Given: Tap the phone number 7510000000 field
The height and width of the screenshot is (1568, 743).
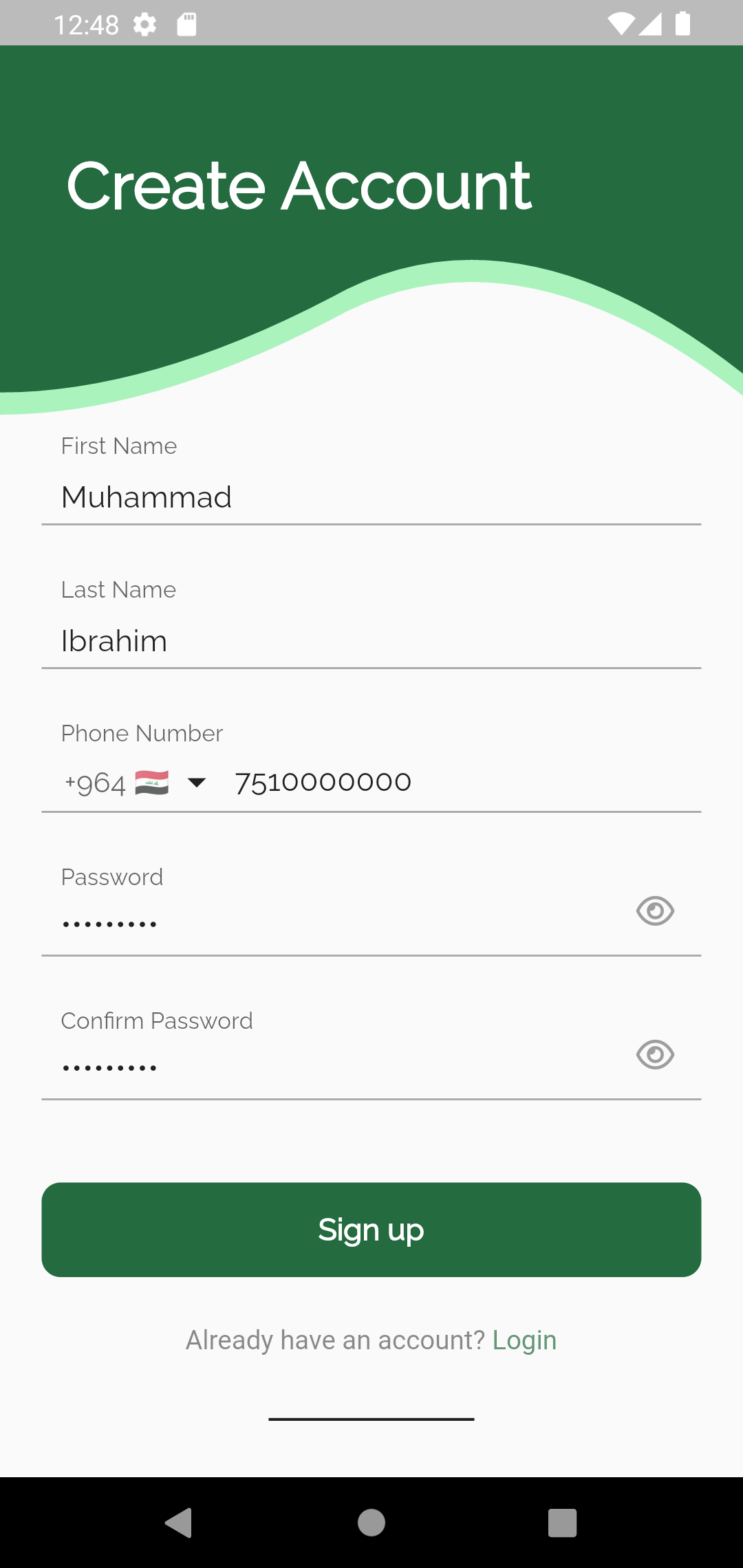Looking at the screenshot, I should pos(413,781).
